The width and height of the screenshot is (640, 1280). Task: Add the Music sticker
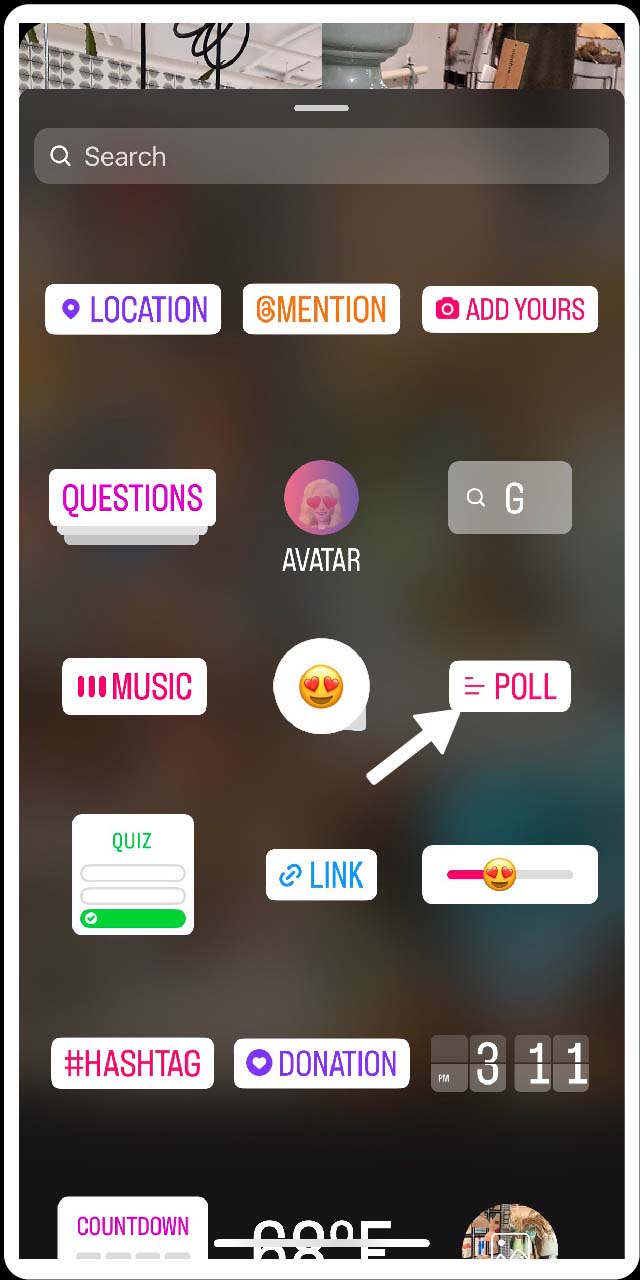[134, 686]
